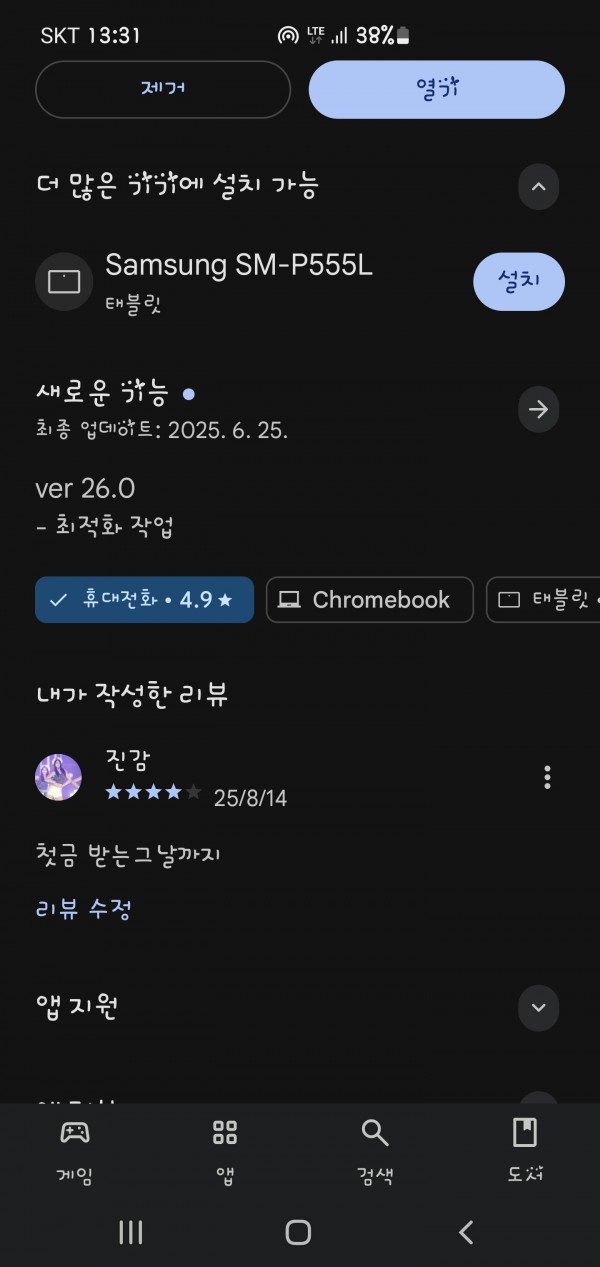Select the 태블릿 chip
The width and height of the screenshot is (600, 1267).
tap(543, 600)
